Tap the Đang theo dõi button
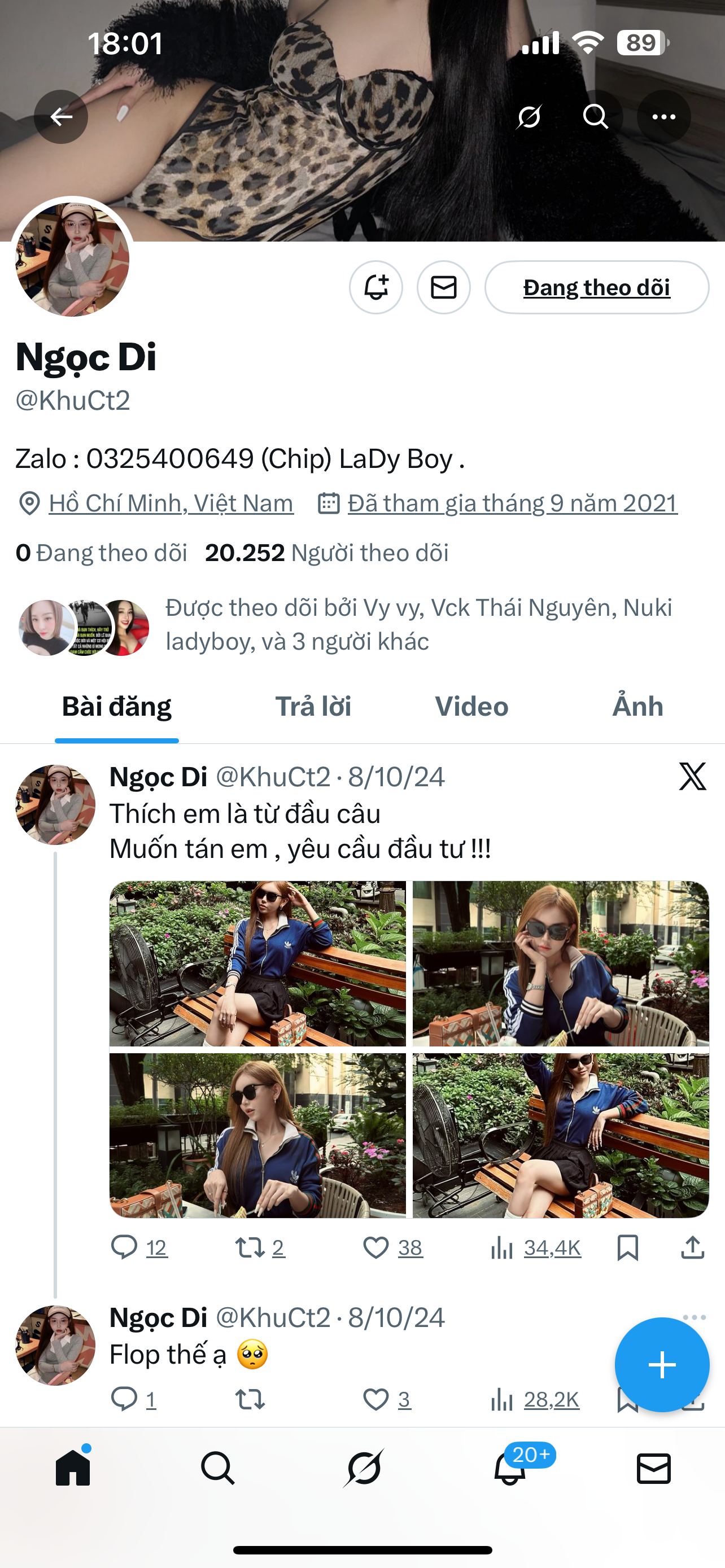The image size is (725, 1568). pos(597,287)
